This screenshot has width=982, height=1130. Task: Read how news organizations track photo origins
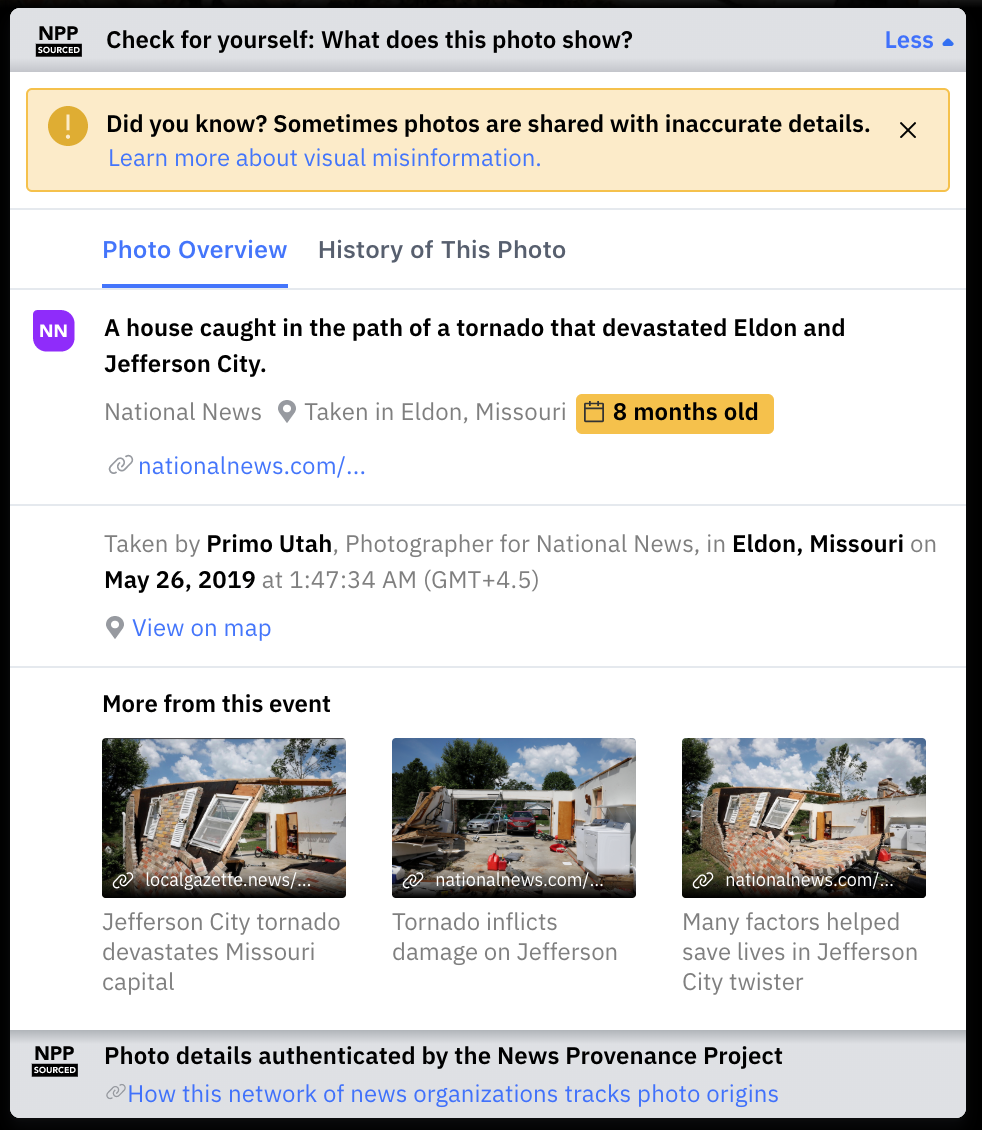tap(453, 1094)
